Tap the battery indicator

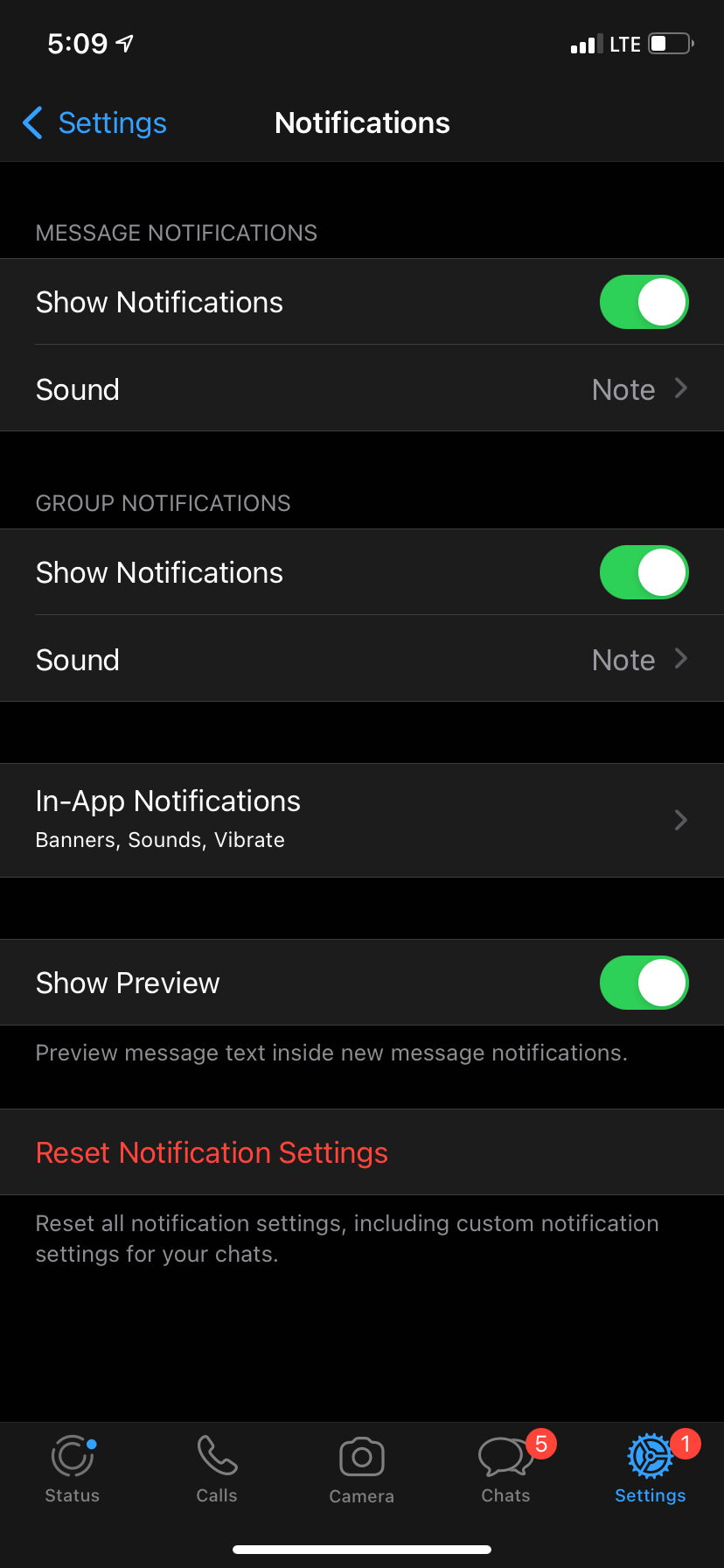[667, 43]
